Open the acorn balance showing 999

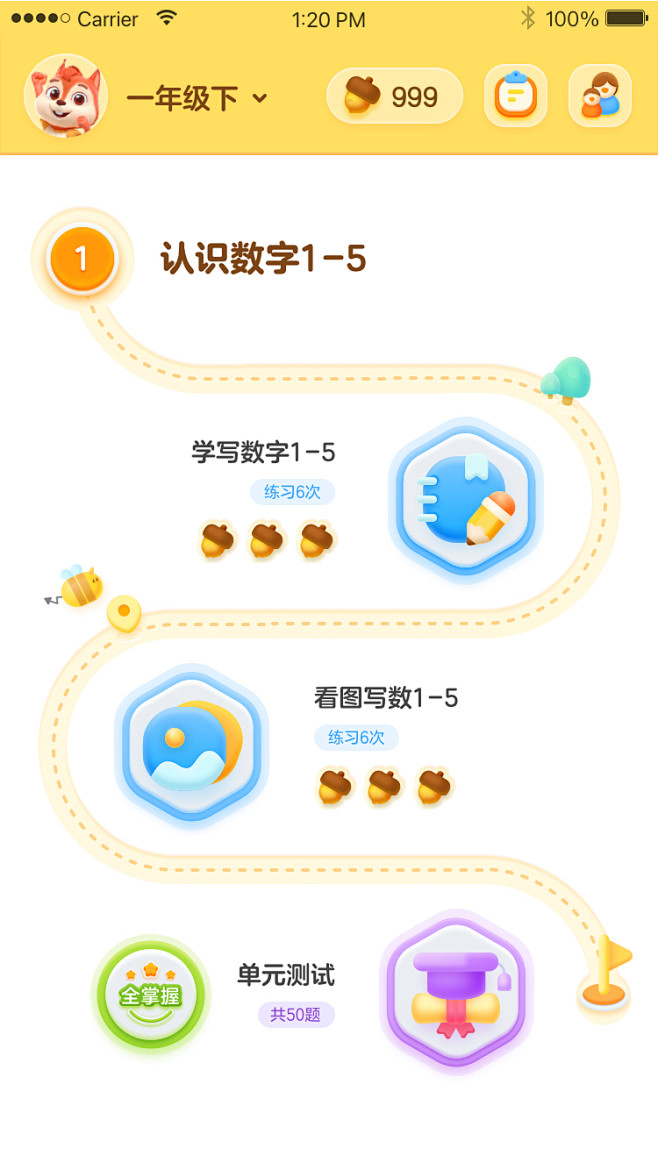pos(394,96)
